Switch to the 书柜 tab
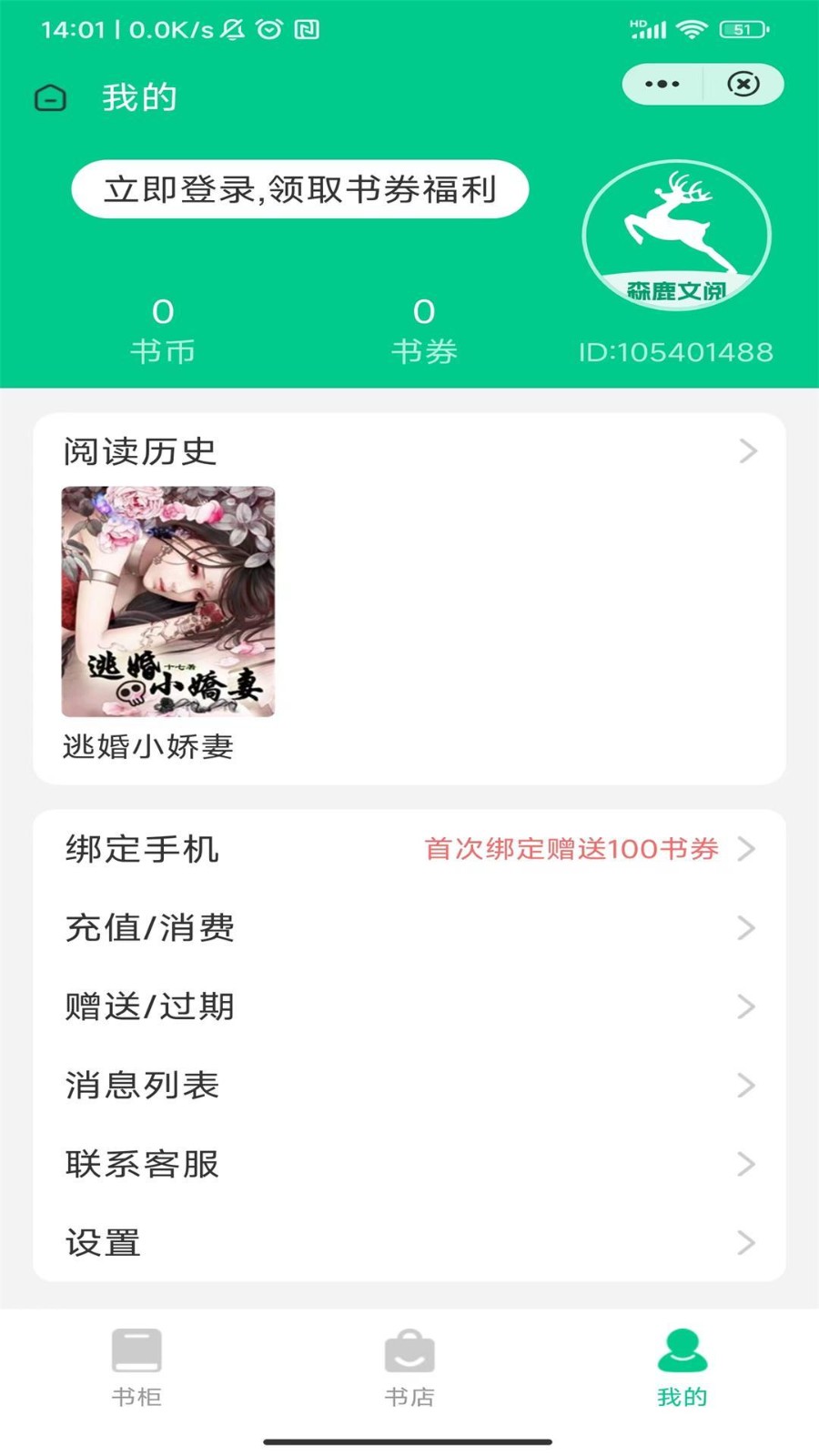 [136, 1370]
